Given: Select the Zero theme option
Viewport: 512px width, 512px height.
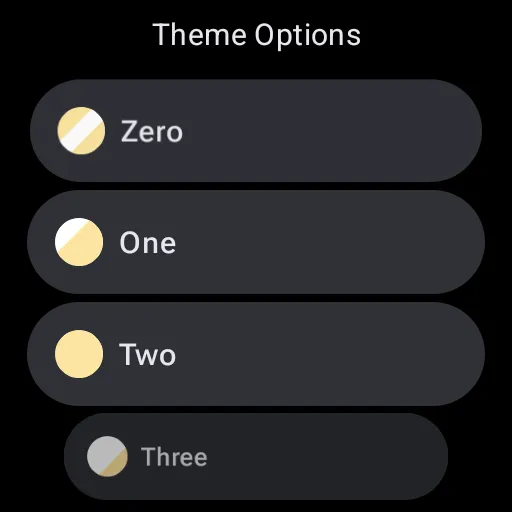Looking at the screenshot, I should point(256,131).
